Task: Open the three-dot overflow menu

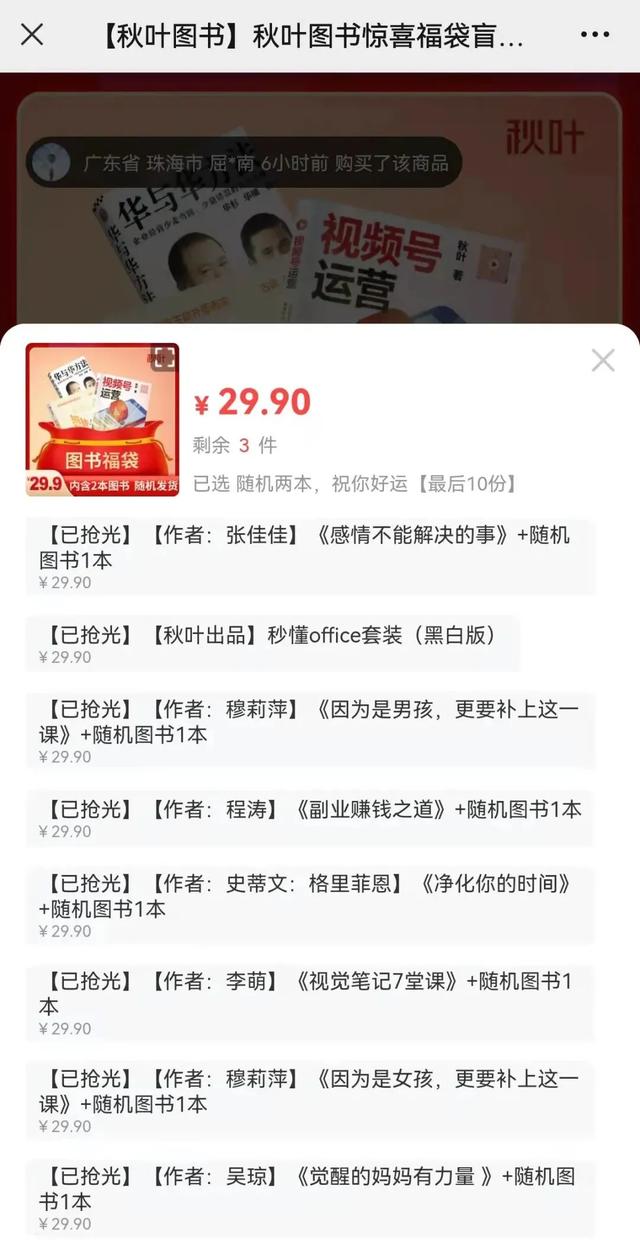Action: (x=595, y=35)
